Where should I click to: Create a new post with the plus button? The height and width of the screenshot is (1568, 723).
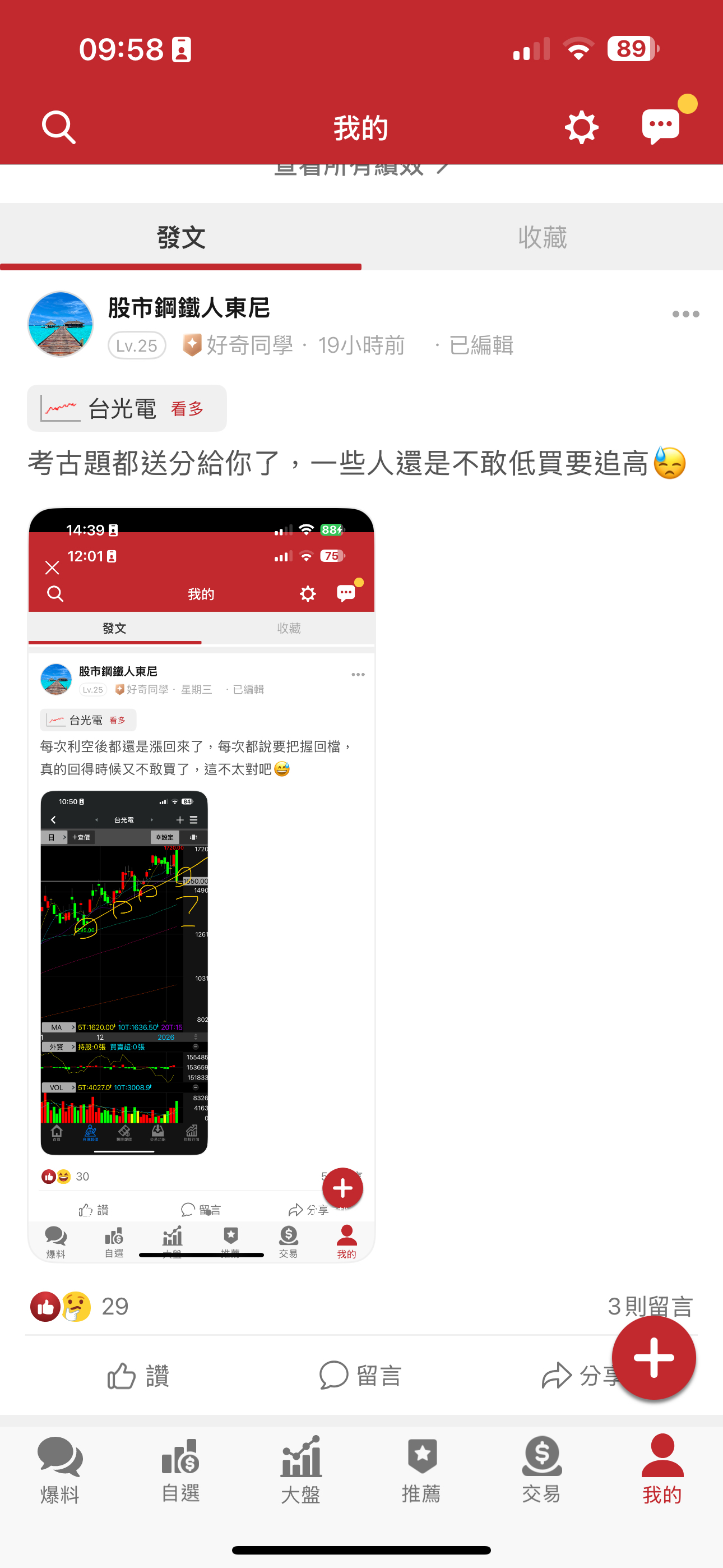(654, 1357)
